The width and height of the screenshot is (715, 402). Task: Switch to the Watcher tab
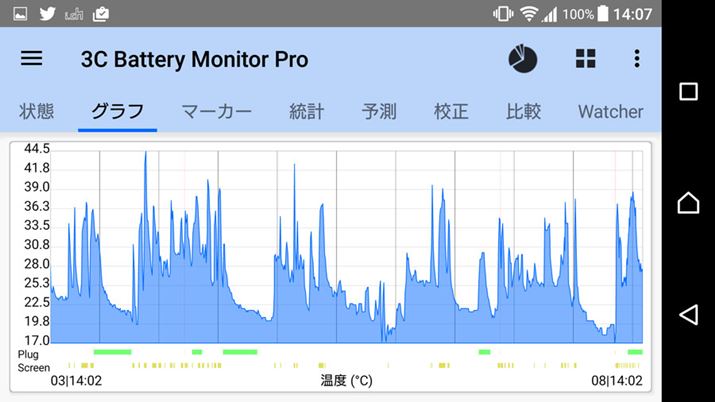click(x=610, y=111)
